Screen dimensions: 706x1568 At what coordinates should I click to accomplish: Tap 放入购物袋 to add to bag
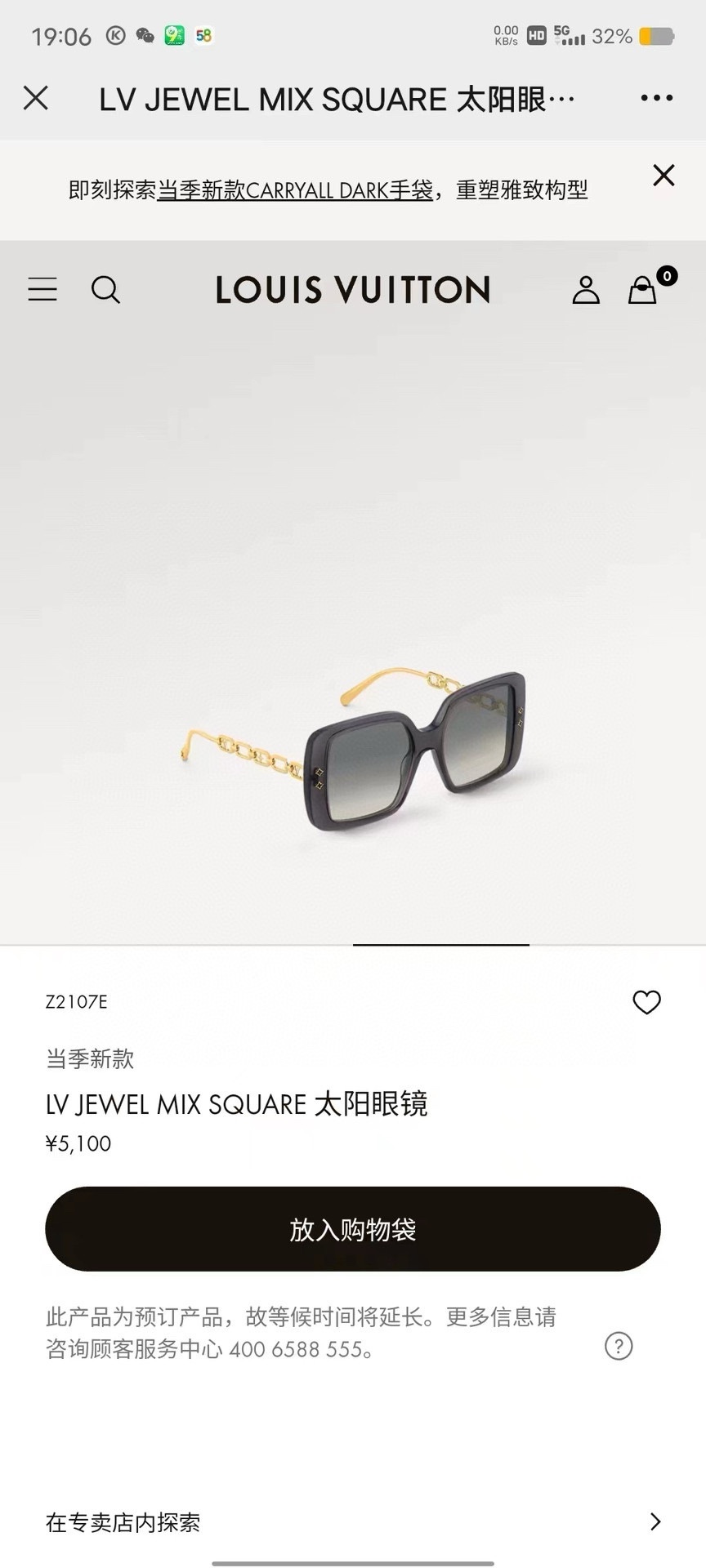point(353,1228)
